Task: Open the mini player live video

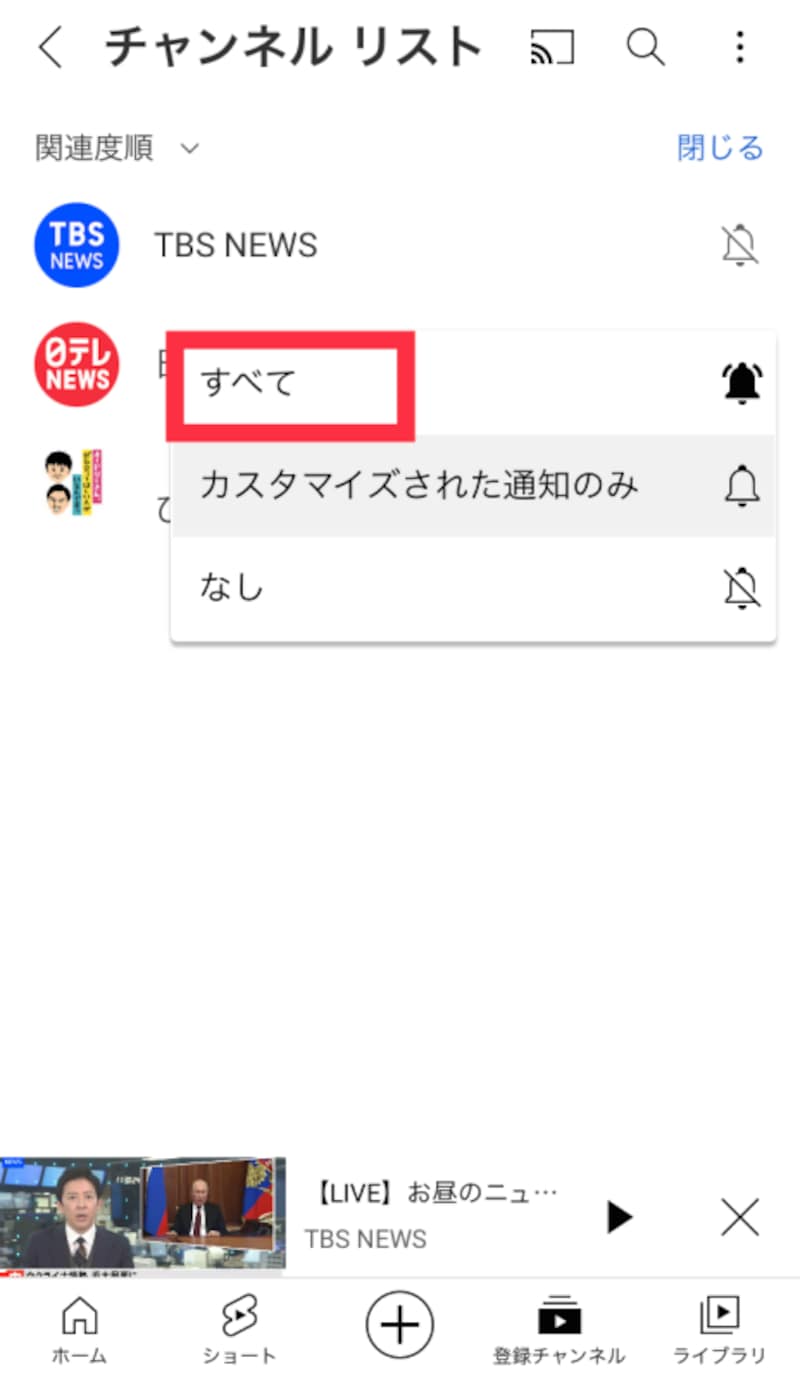Action: tap(142, 1216)
